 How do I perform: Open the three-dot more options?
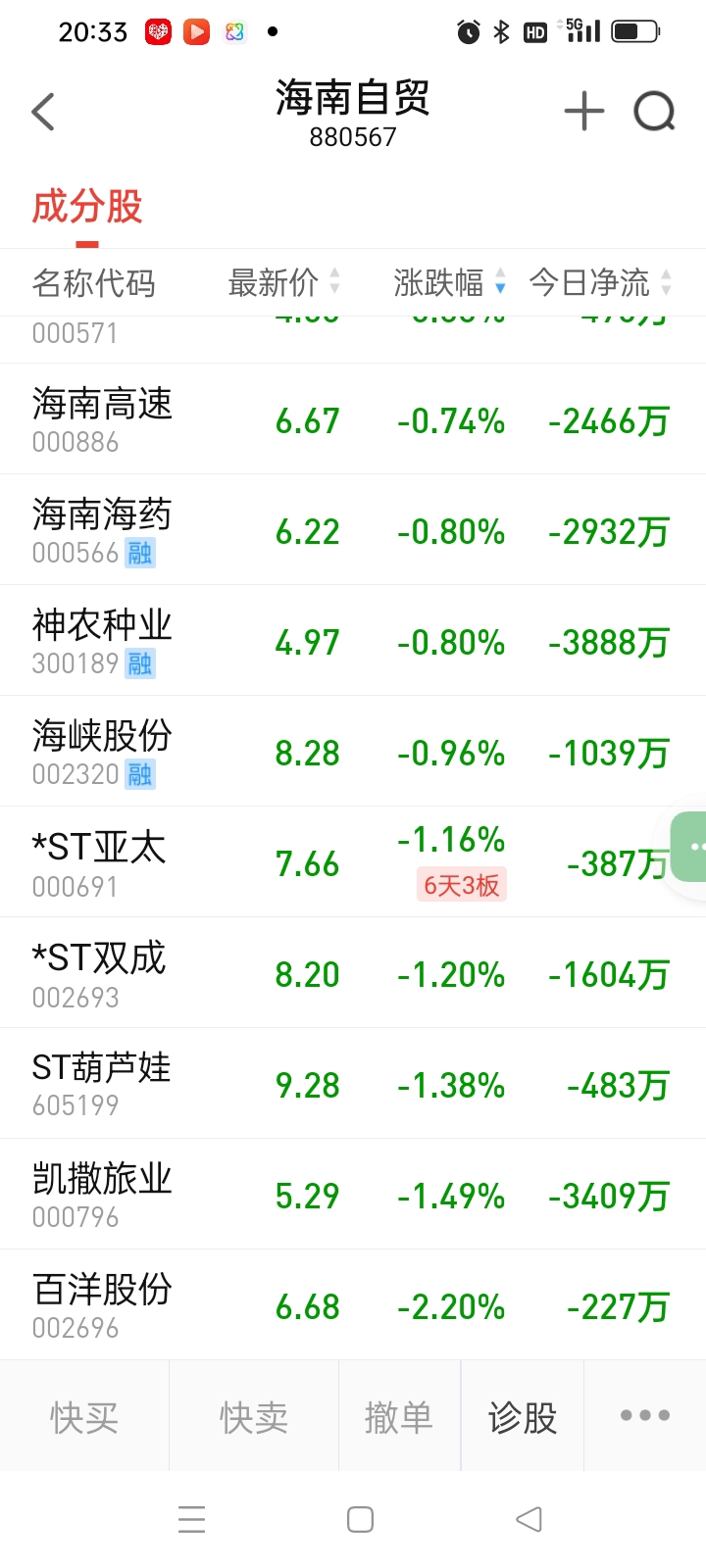pyautogui.click(x=645, y=1415)
